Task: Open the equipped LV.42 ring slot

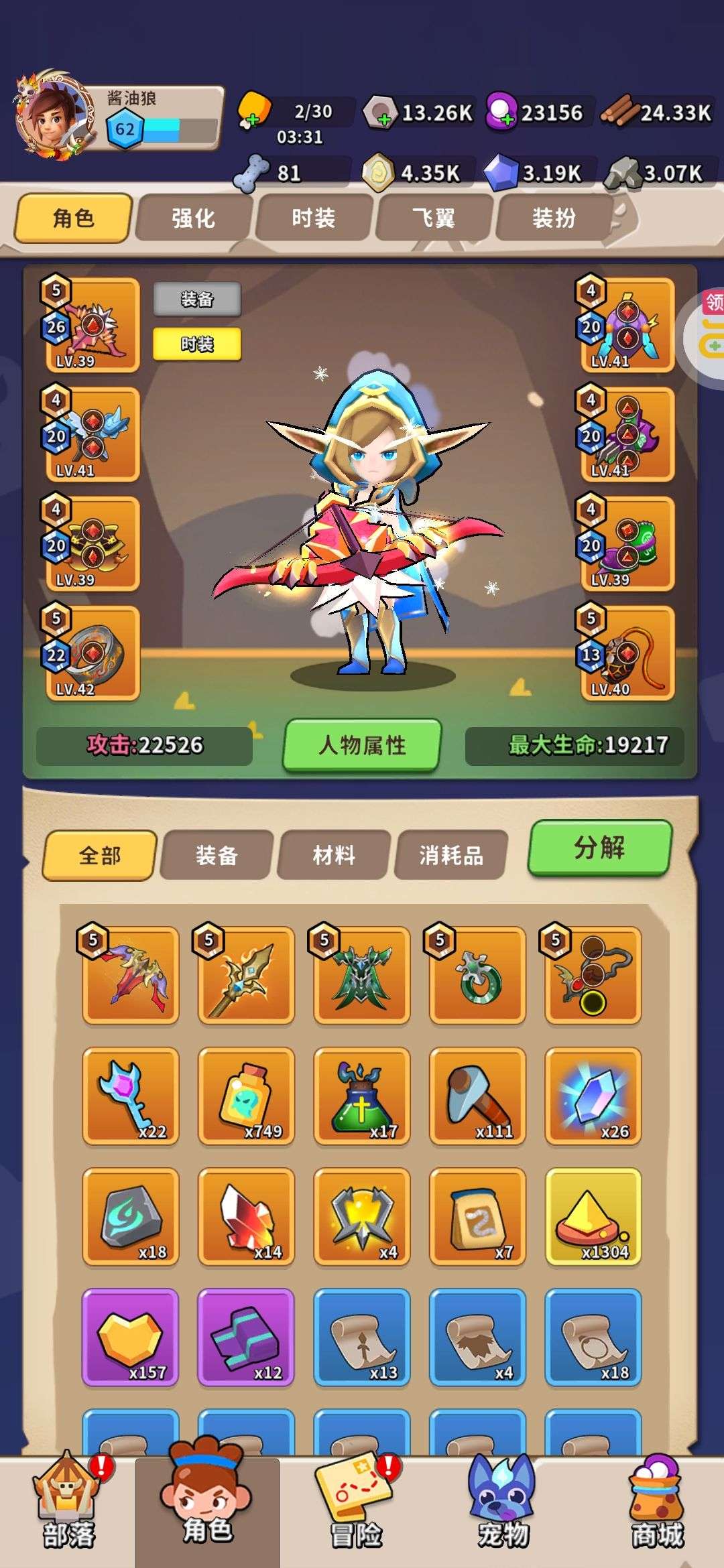Action: pyautogui.click(x=93, y=653)
